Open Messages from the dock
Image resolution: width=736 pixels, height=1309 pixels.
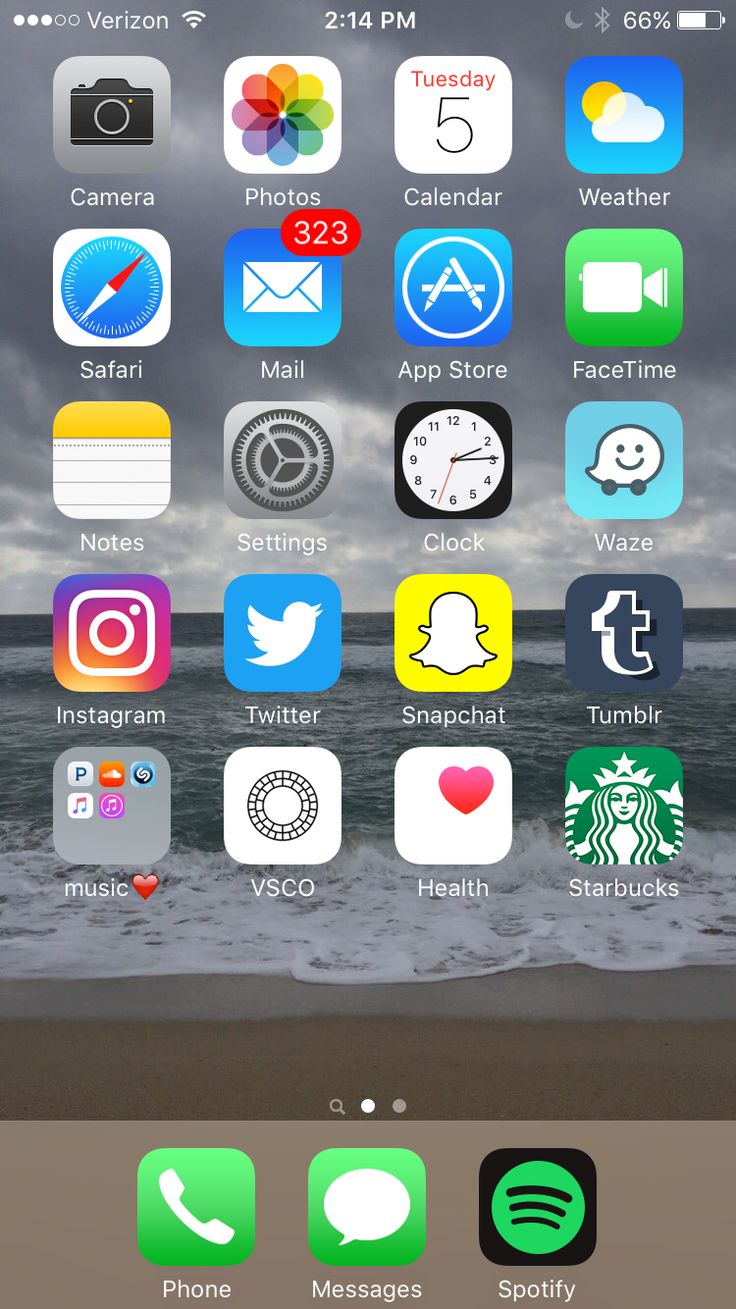tap(367, 1207)
